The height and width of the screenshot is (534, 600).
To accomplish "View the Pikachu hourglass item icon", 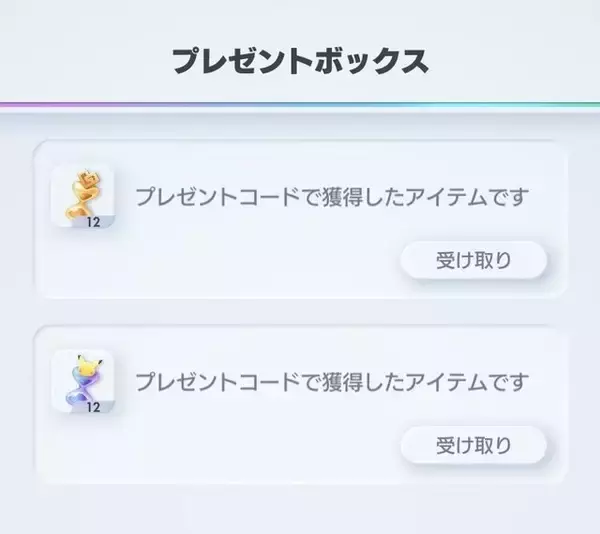I will [81, 382].
